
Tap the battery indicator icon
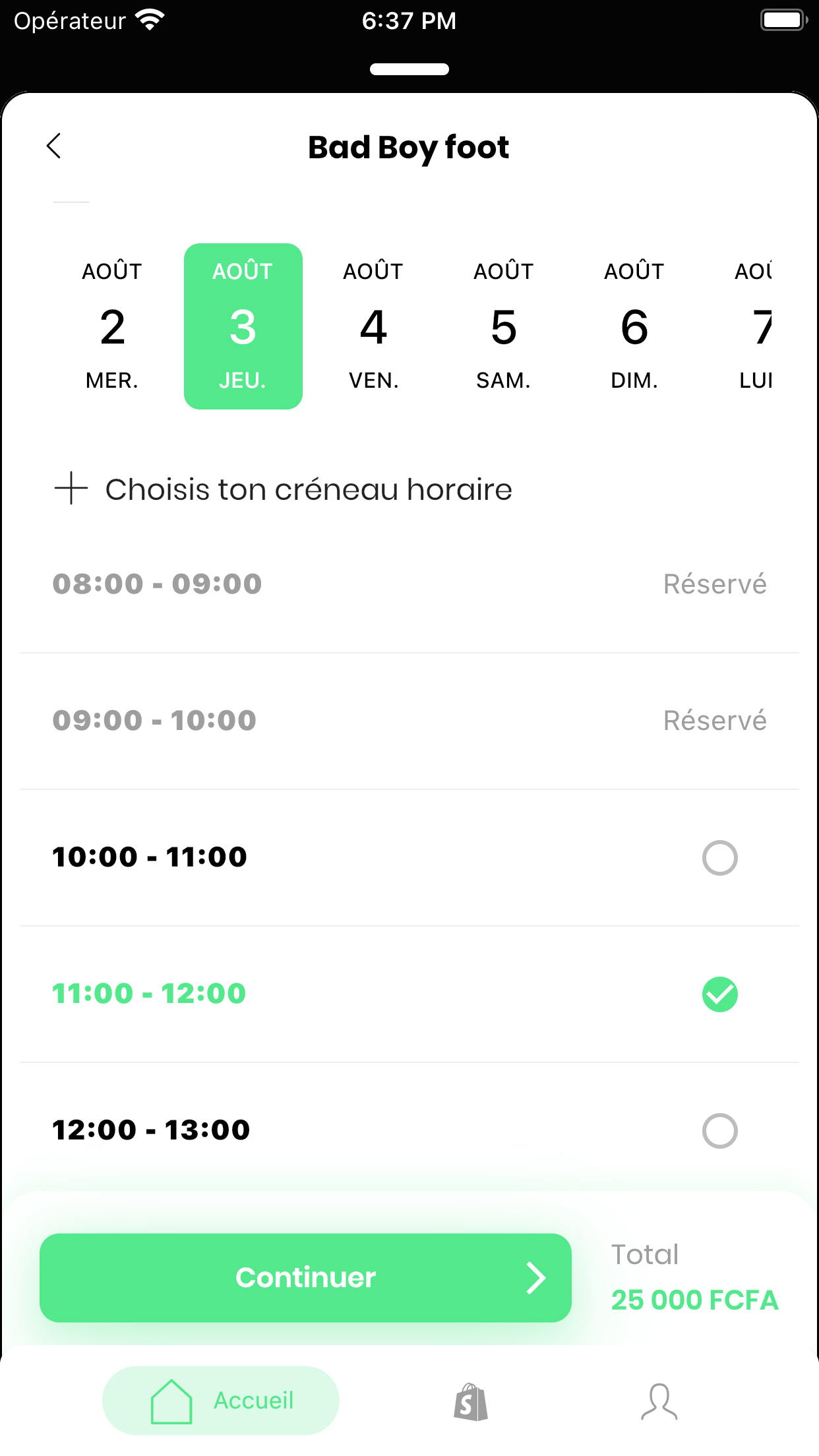(782, 20)
